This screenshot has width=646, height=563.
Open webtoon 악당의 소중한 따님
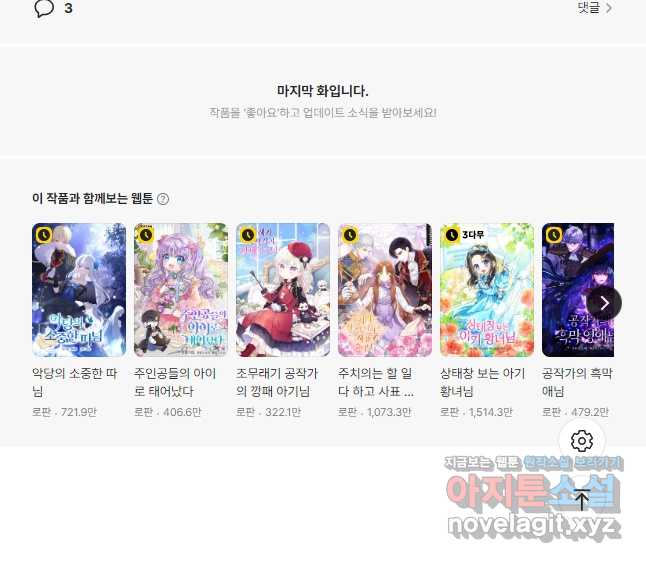79,290
